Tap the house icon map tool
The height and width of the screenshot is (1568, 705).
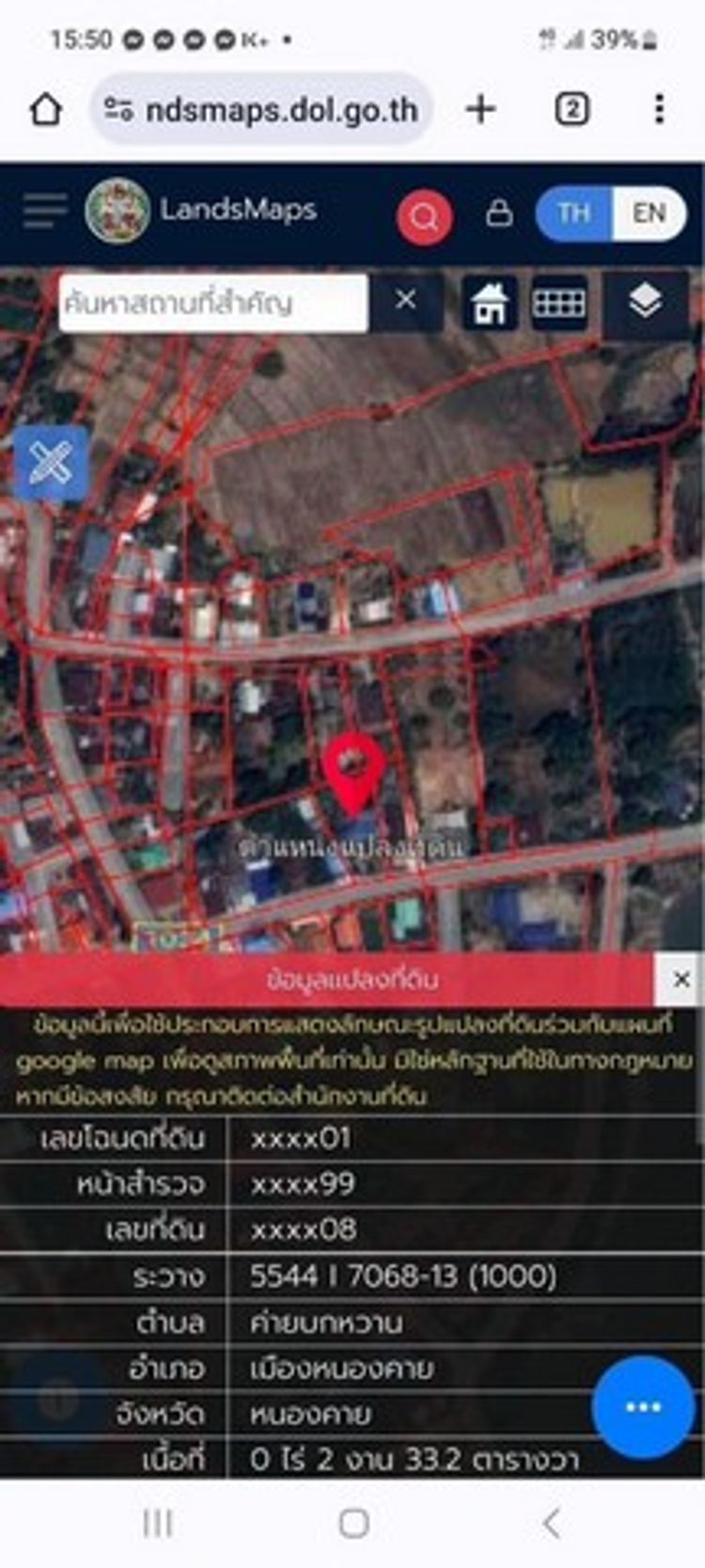pos(490,303)
